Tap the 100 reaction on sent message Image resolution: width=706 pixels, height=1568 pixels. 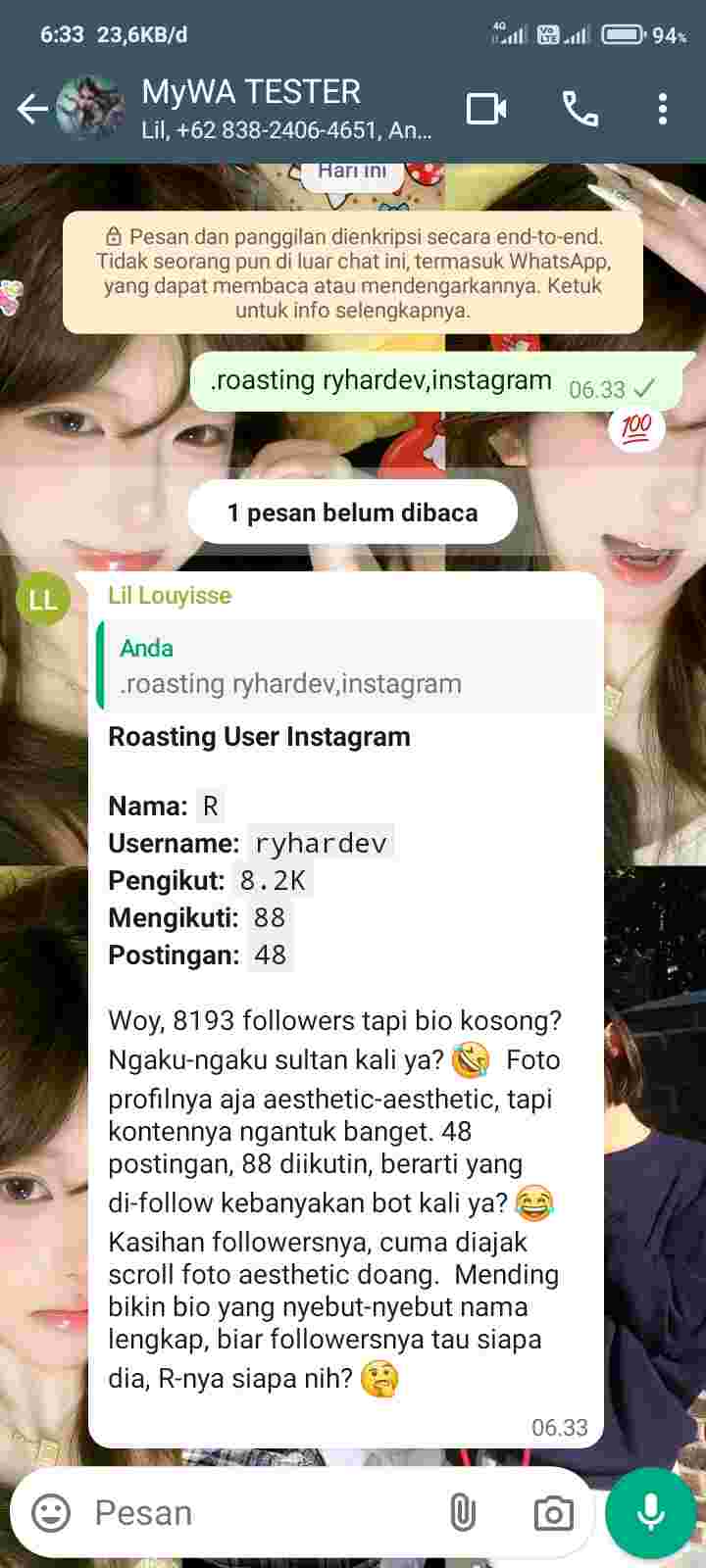[636, 427]
